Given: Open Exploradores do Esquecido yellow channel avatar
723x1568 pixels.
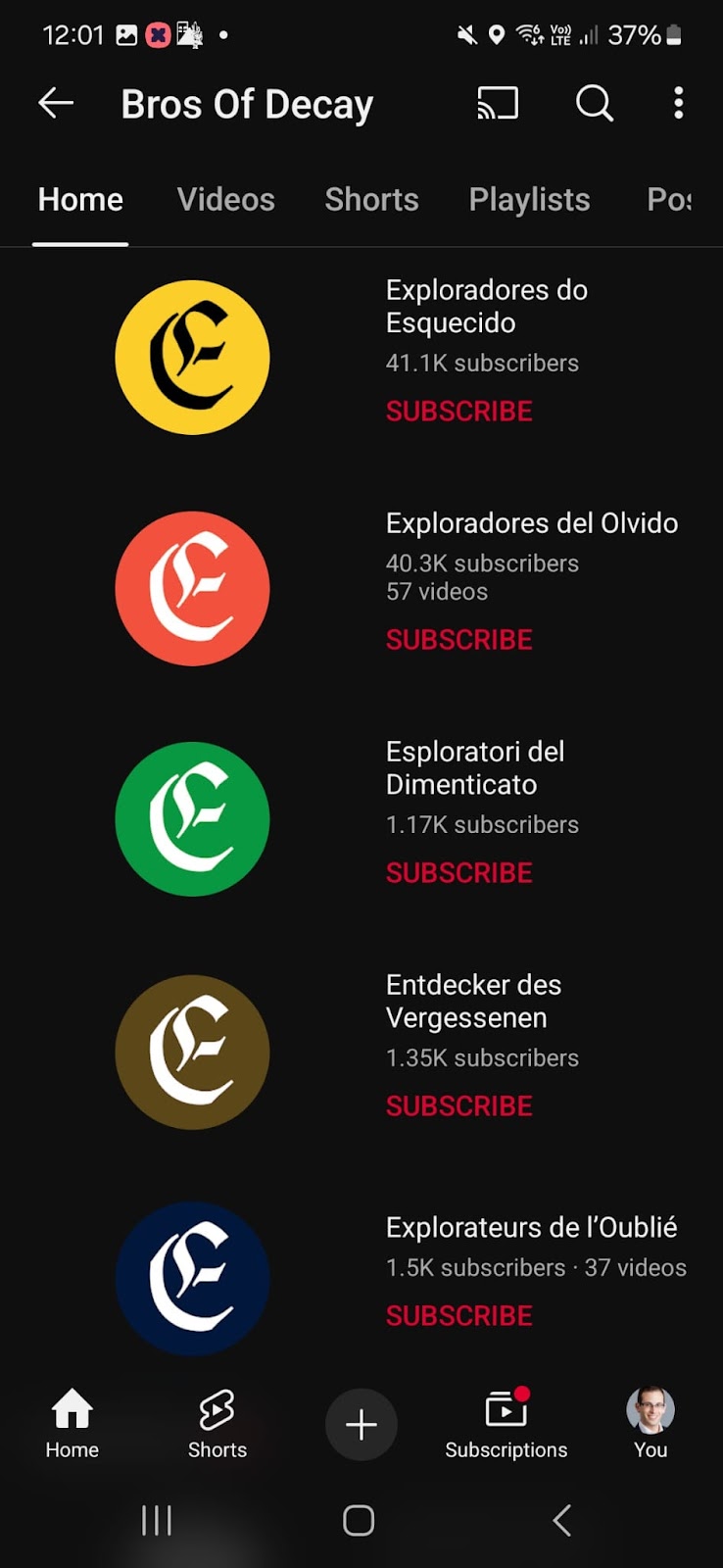Looking at the screenshot, I should point(192,358).
